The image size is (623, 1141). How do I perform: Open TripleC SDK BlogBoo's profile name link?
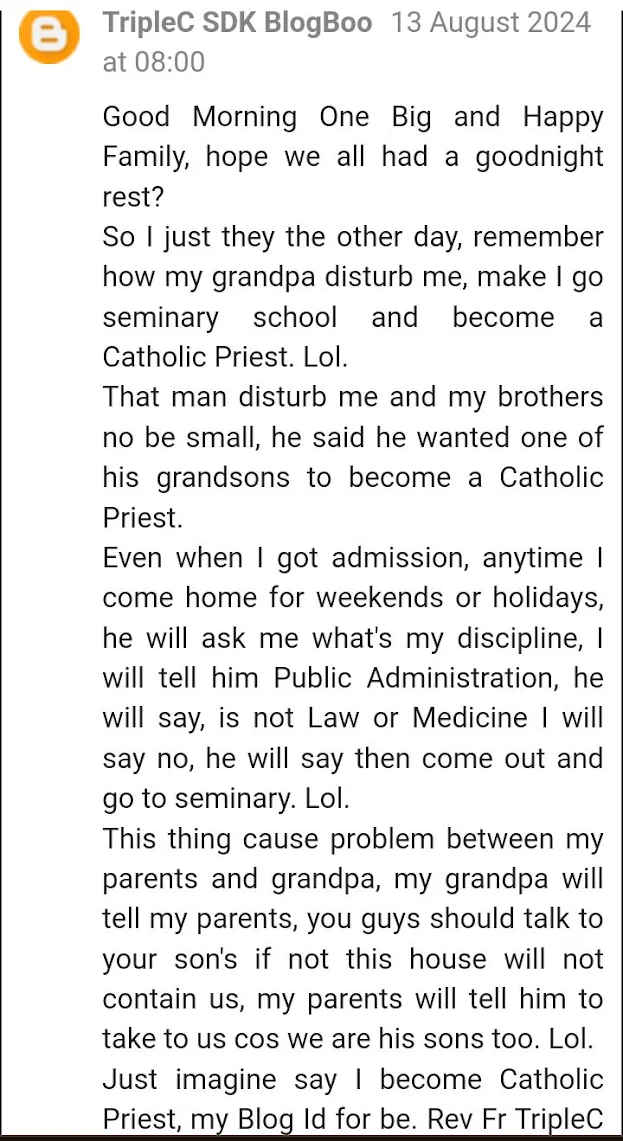click(x=237, y=22)
